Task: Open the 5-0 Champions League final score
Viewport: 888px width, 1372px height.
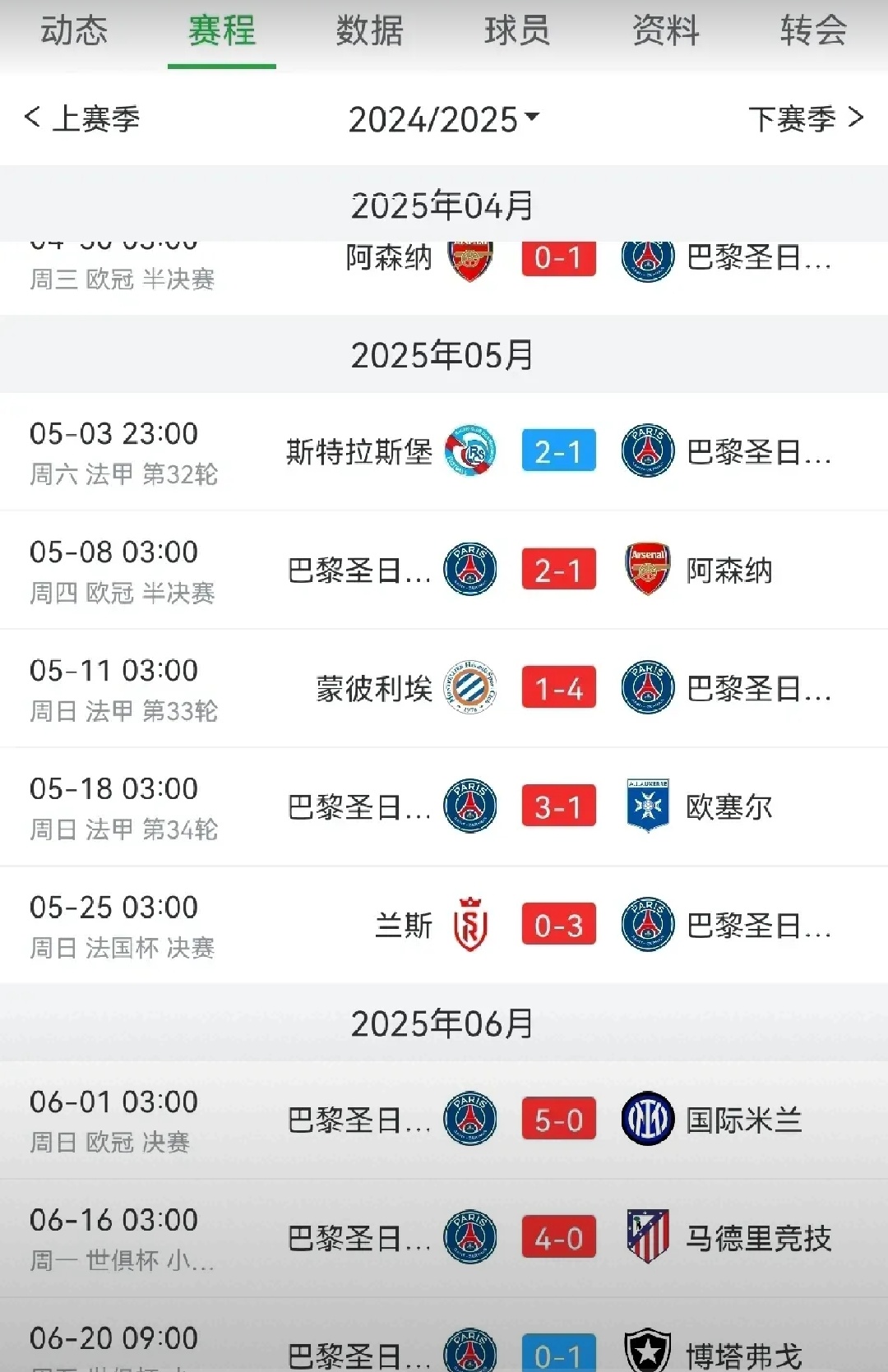Action: [x=557, y=1119]
